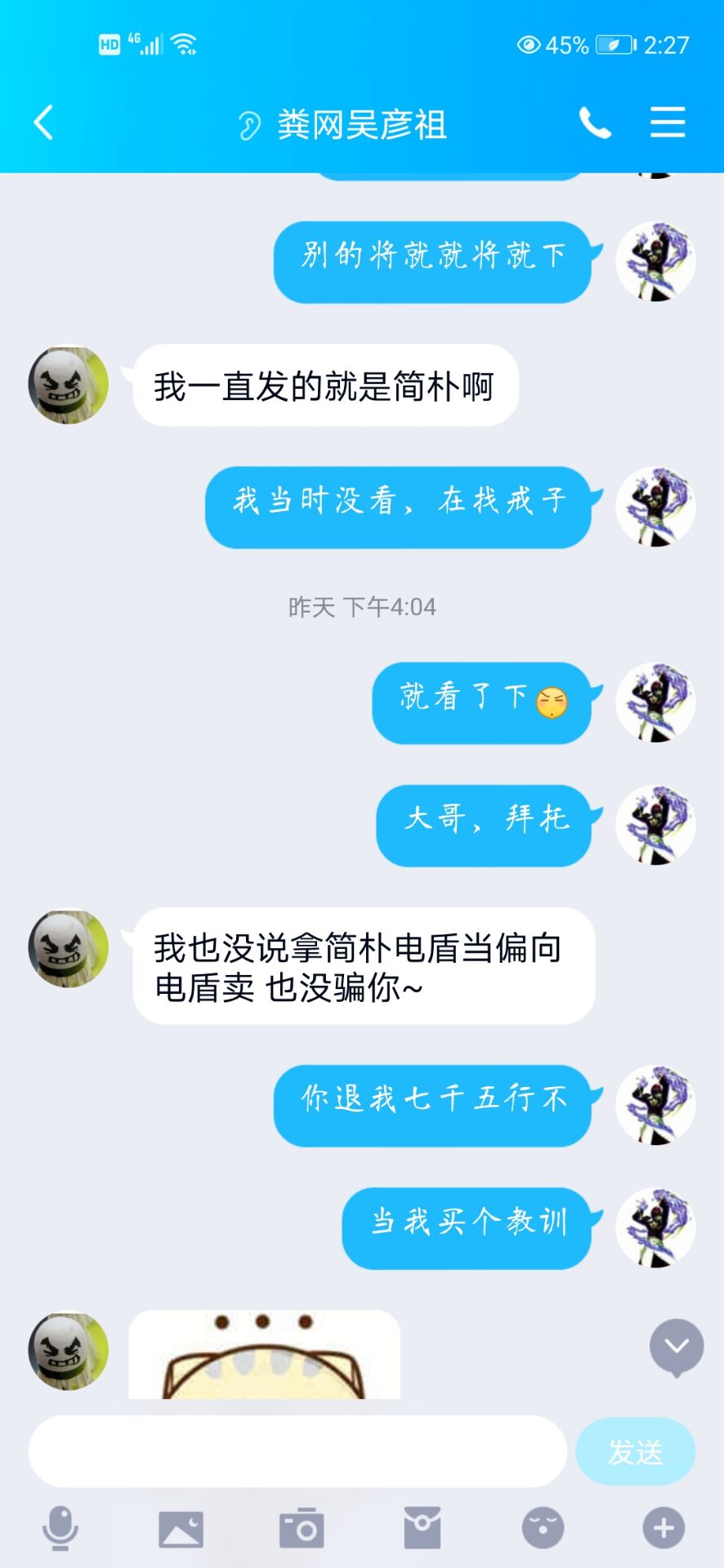Viewport: 724px width, 1568px height.
Task: Open the camera to take a photo
Action: tap(302, 1528)
